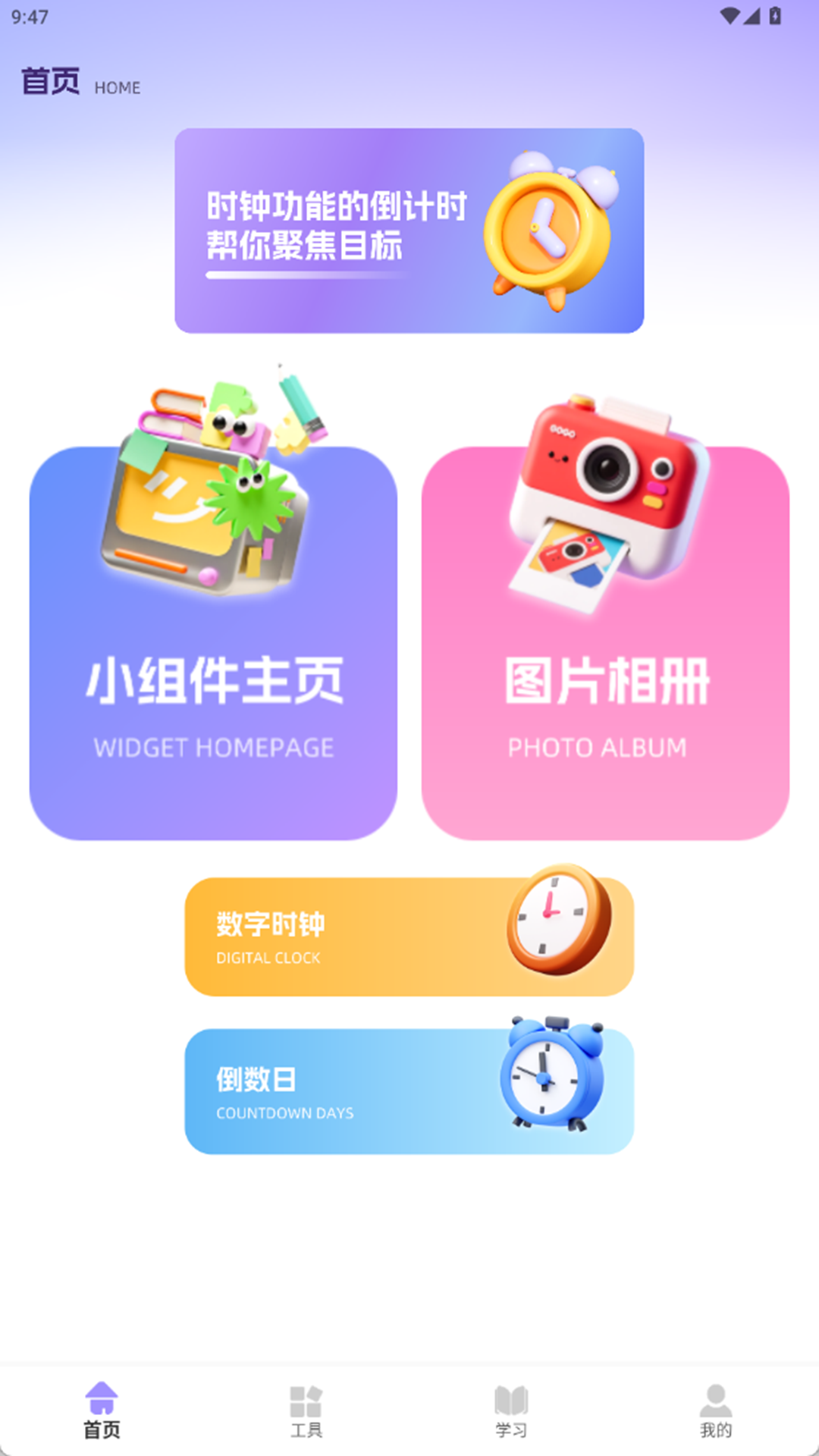Tap the orange clock icon beside 数字时钟
This screenshot has width=819, height=1456.
click(x=557, y=921)
